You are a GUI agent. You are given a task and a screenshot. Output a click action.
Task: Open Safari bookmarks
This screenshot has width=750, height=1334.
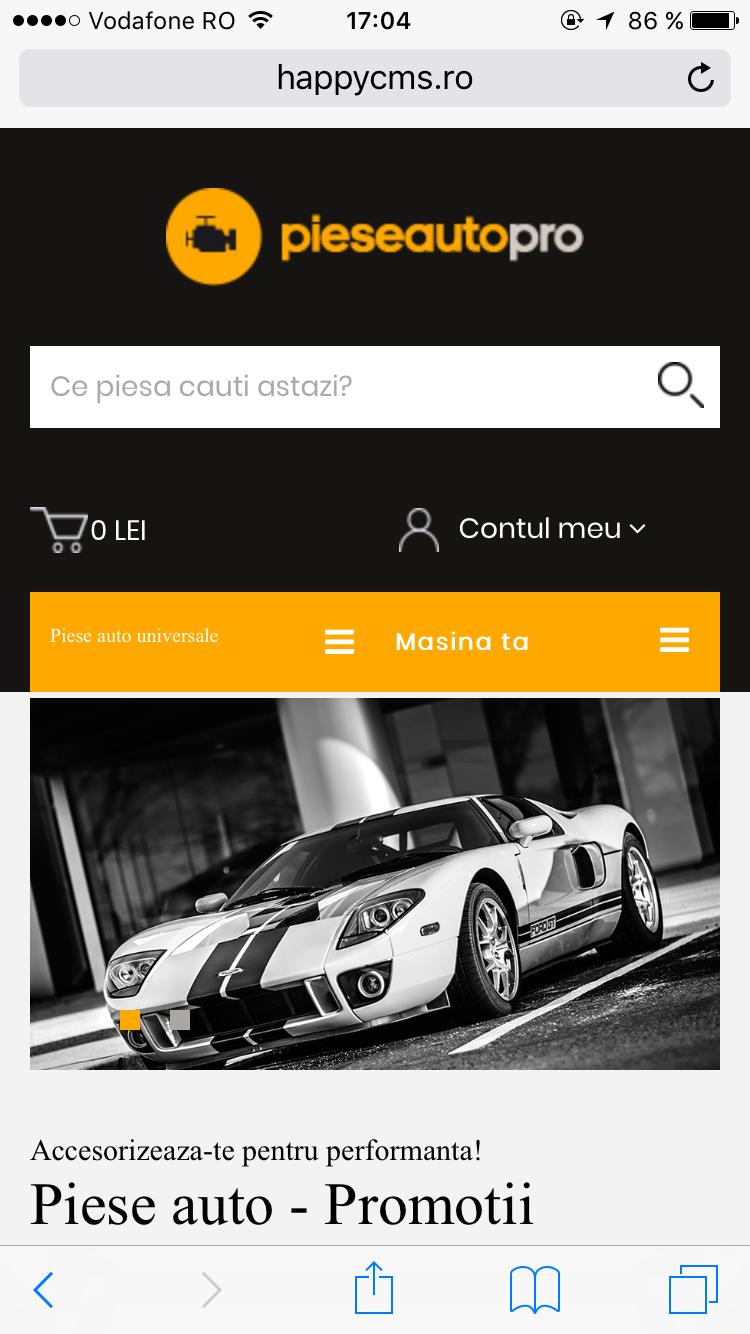point(535,1290)
